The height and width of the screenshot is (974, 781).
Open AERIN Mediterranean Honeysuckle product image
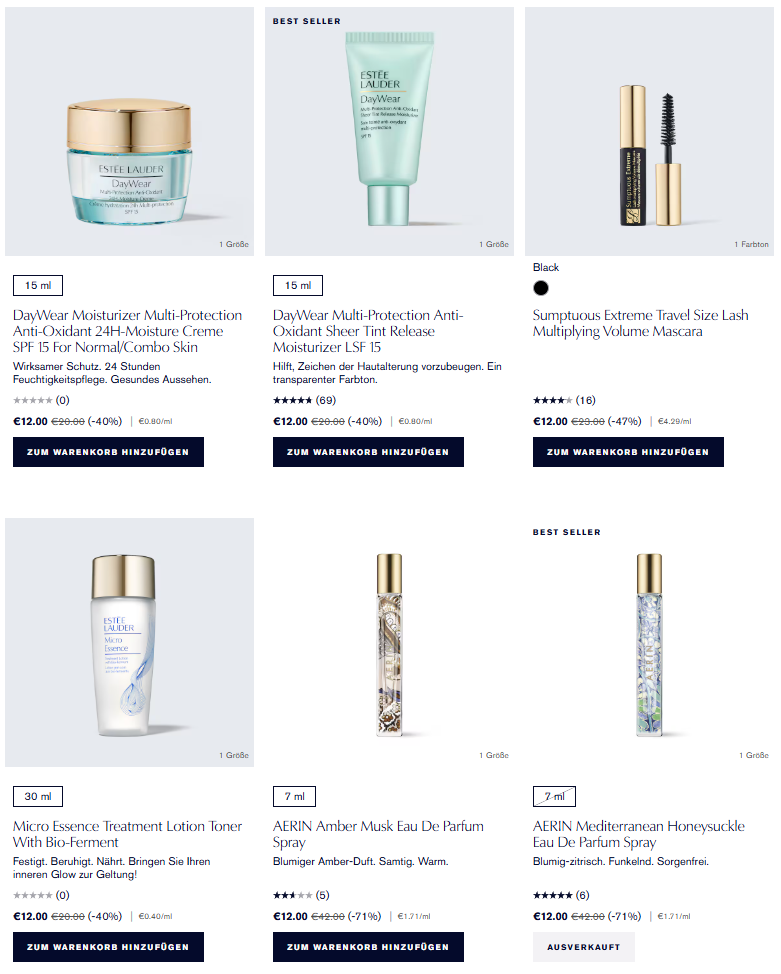point(650,642)
